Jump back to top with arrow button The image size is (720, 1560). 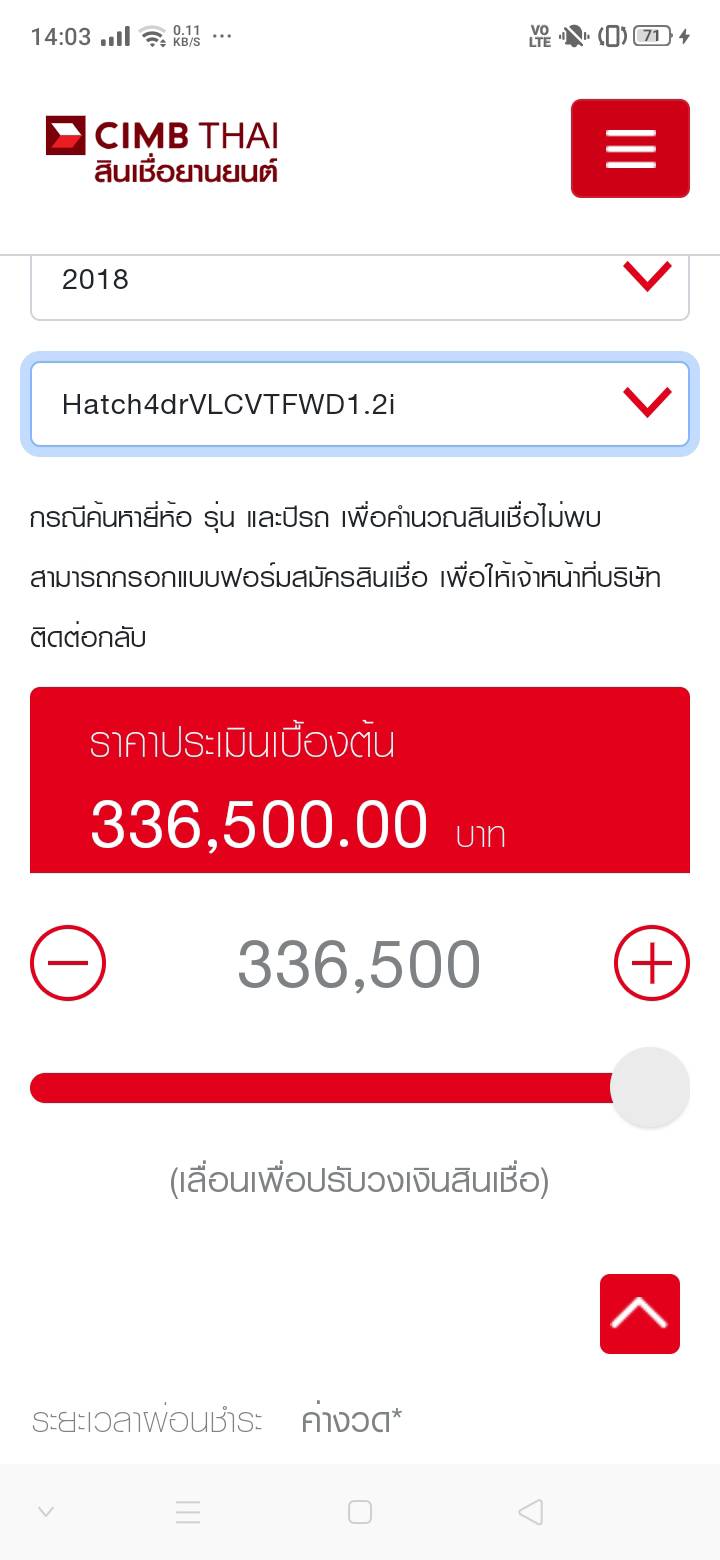[640, 1313]
